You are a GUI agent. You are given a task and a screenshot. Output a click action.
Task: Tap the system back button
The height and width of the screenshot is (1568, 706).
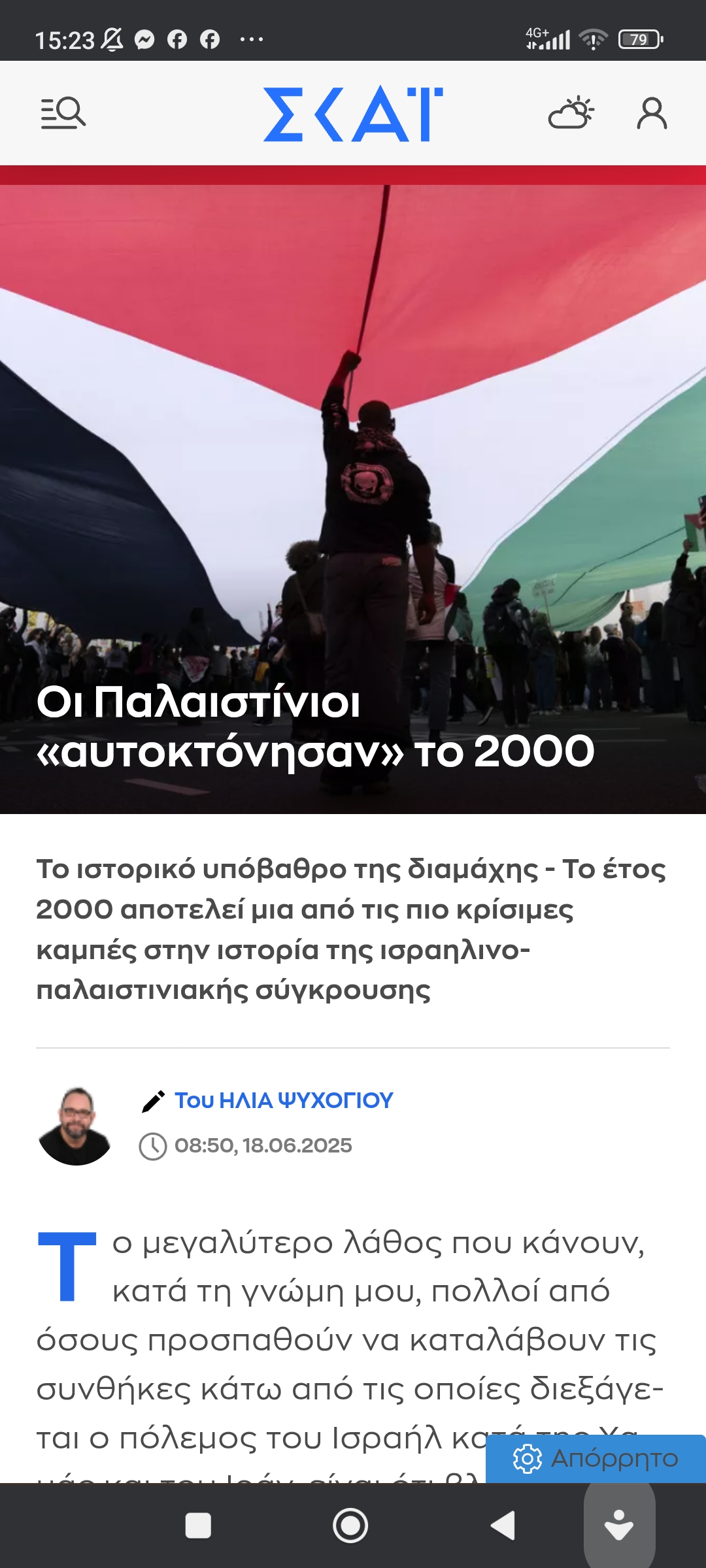(503, 1526)
